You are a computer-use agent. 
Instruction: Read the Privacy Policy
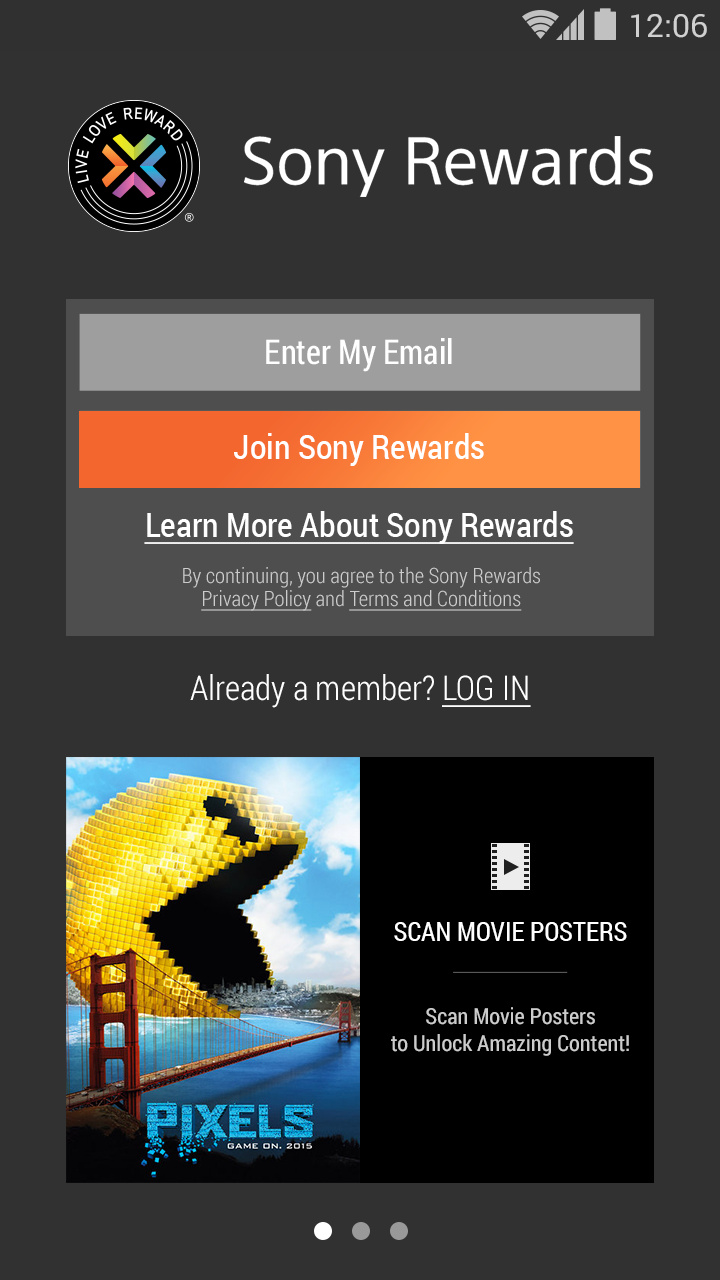point(256,600)
